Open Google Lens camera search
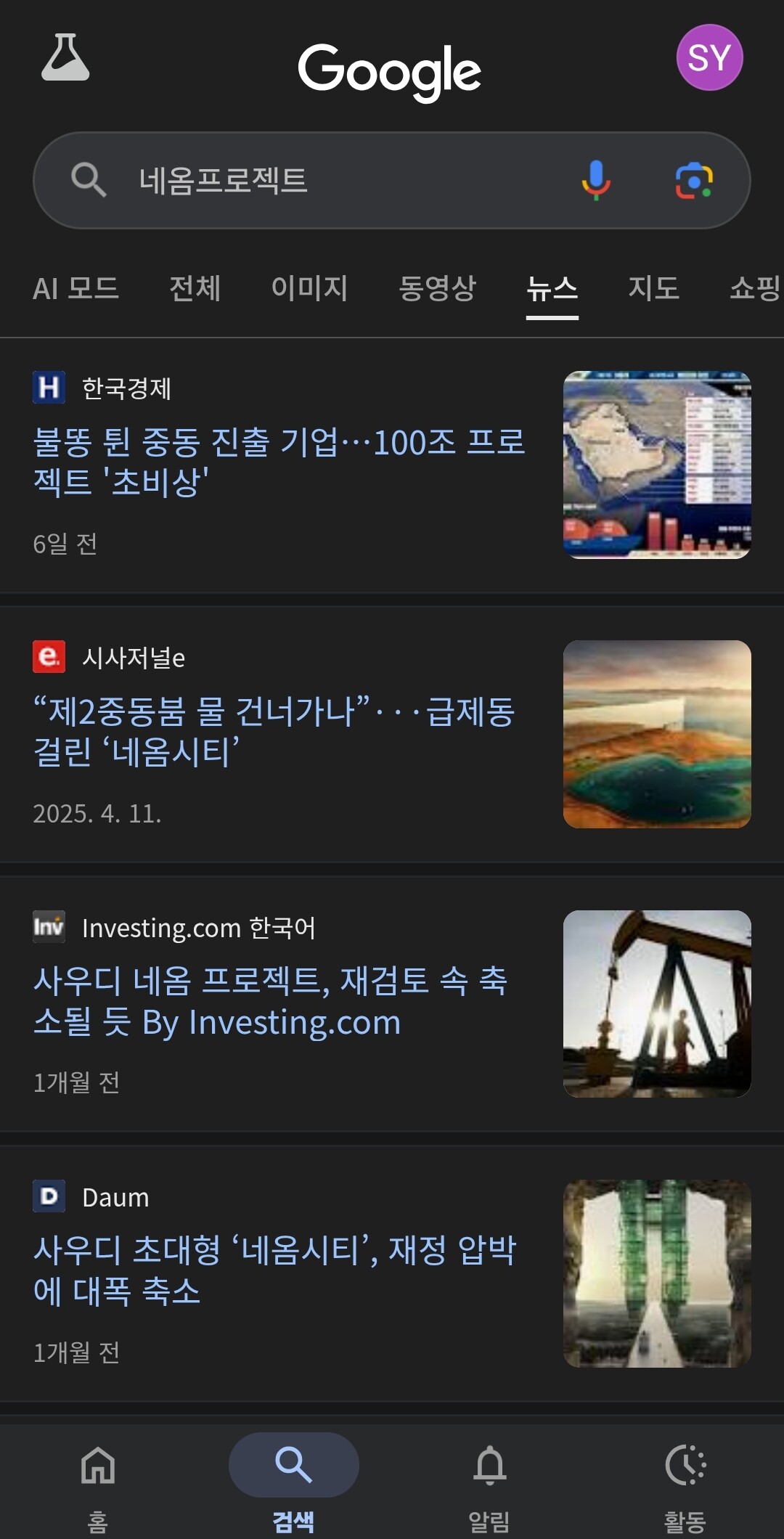Screen dimensions: 784x1539 [694, 180]
